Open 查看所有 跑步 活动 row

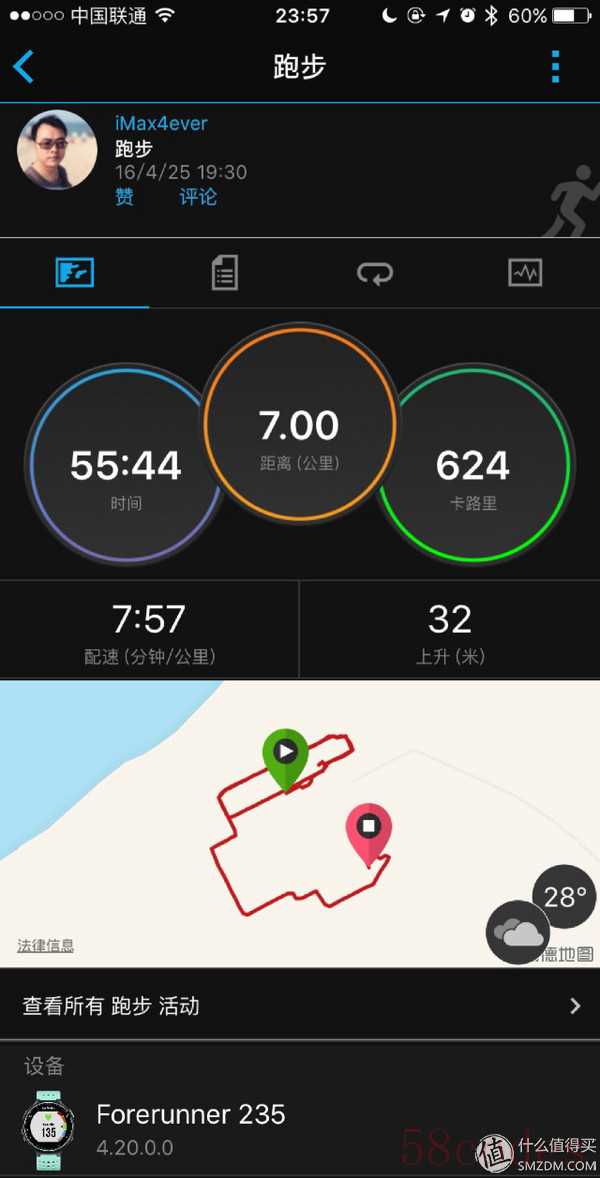point(300,1006)
